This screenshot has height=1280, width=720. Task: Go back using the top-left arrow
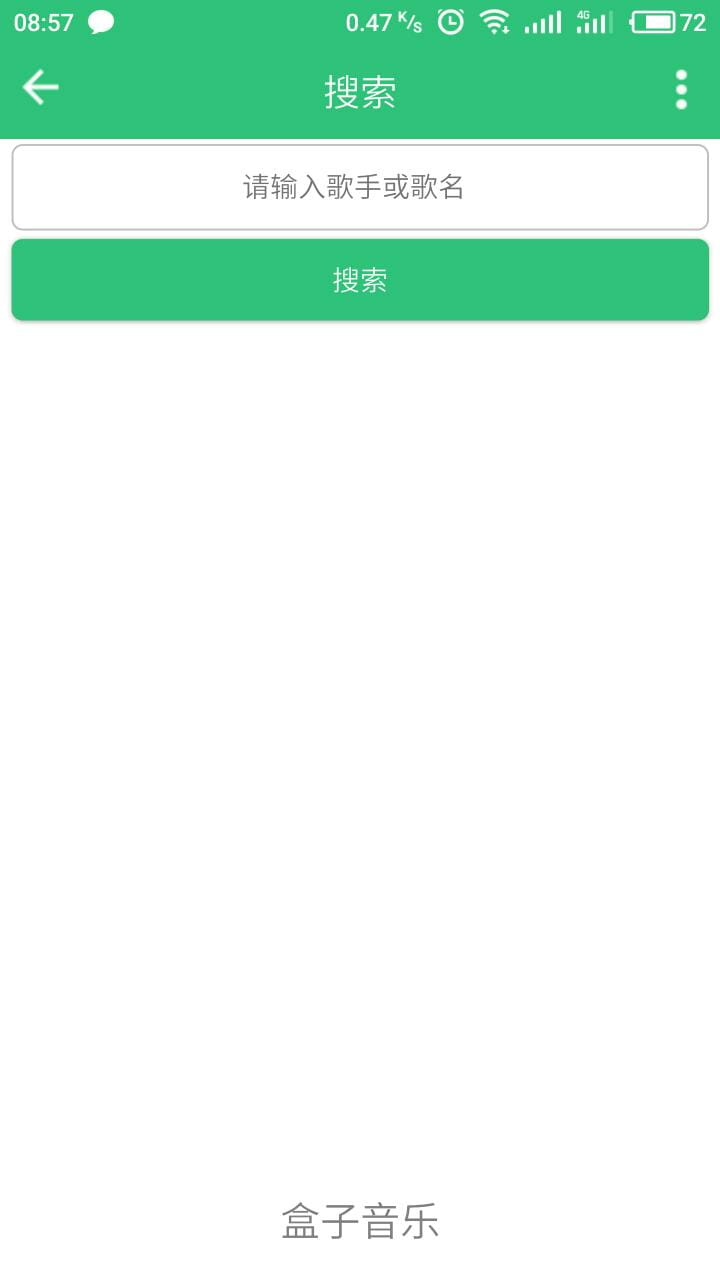pos(41,88)
